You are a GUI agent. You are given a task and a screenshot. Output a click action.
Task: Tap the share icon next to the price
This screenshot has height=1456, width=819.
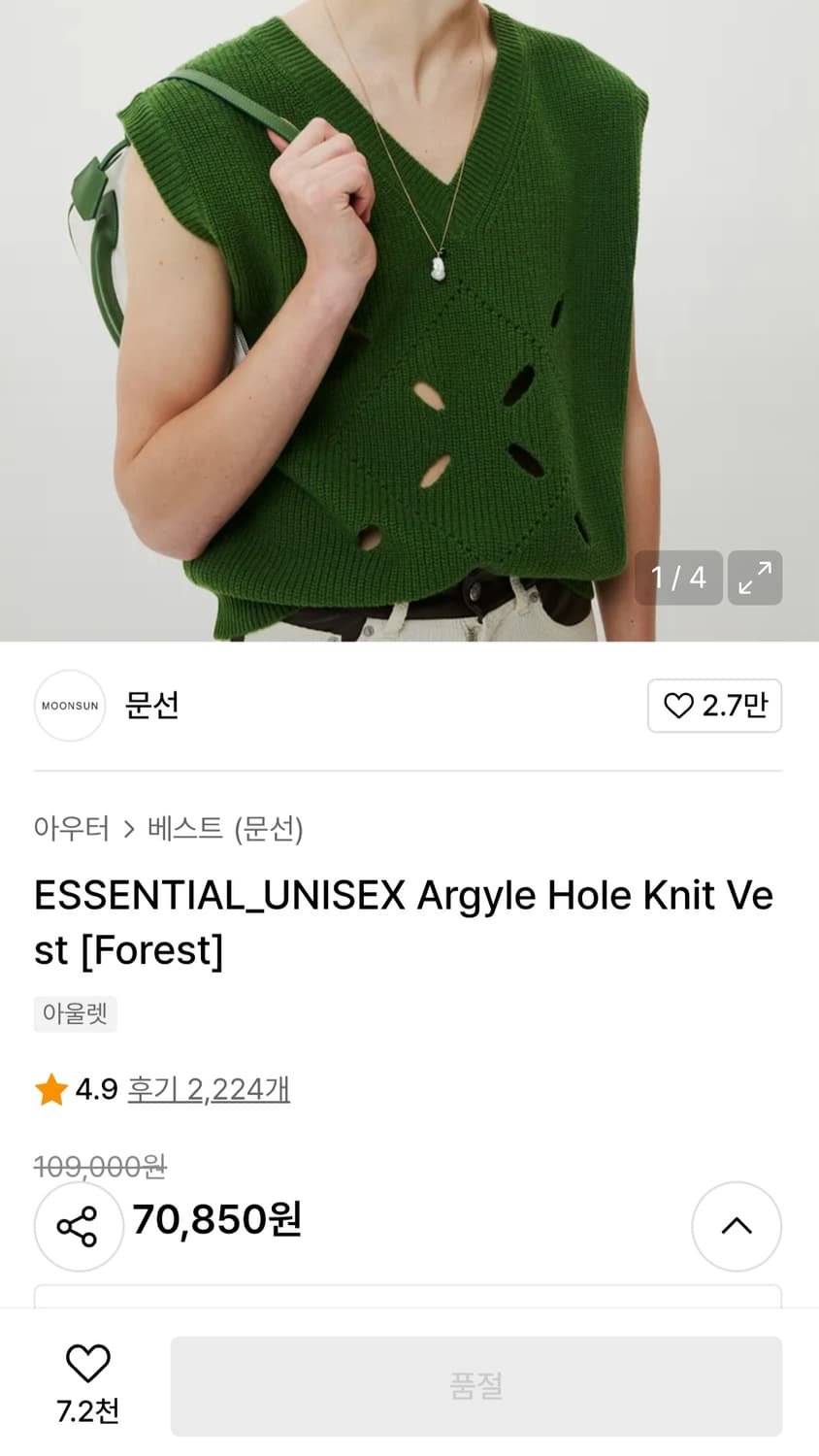78,1226
